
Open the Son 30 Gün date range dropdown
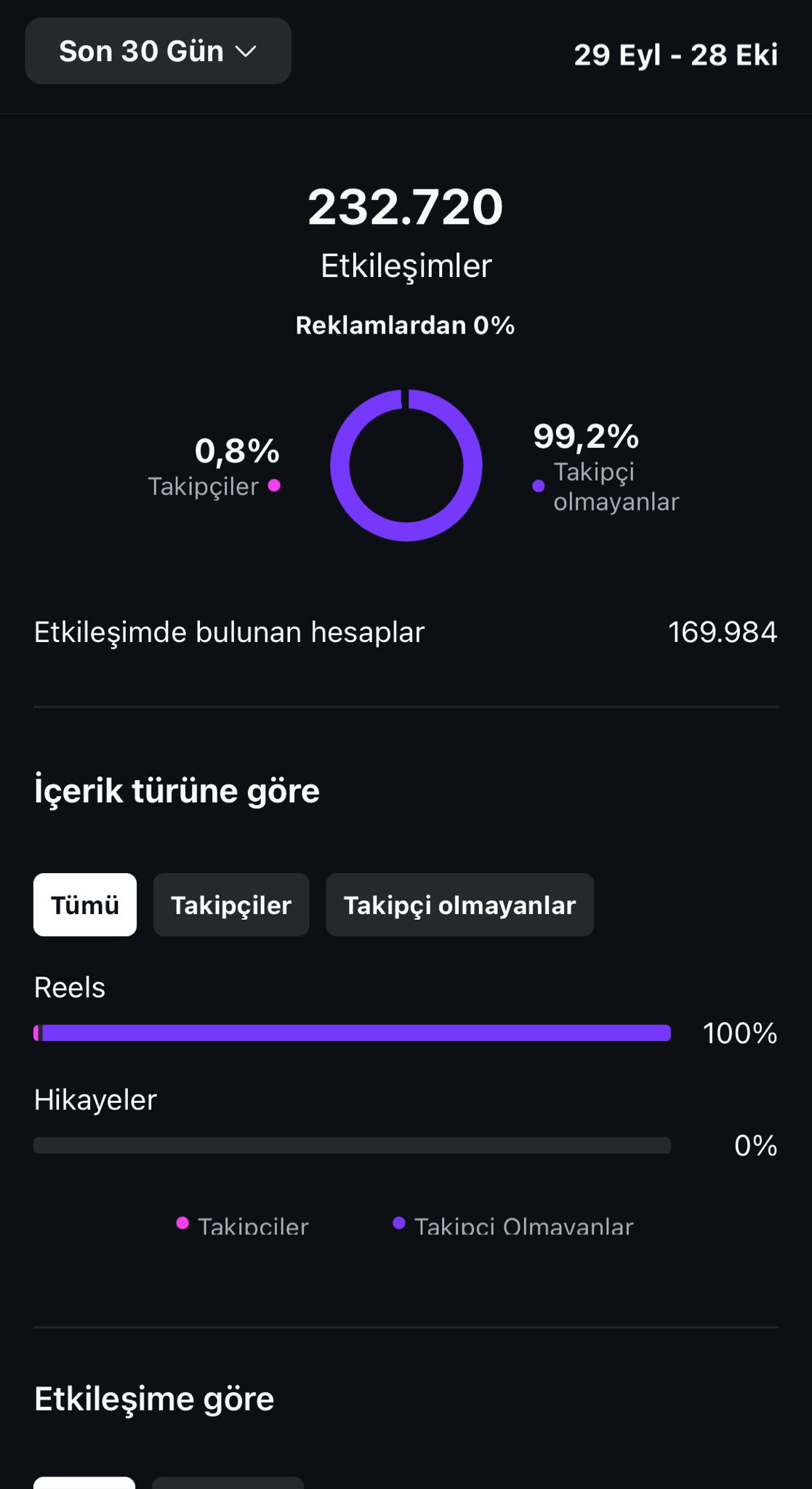(158, 51)
